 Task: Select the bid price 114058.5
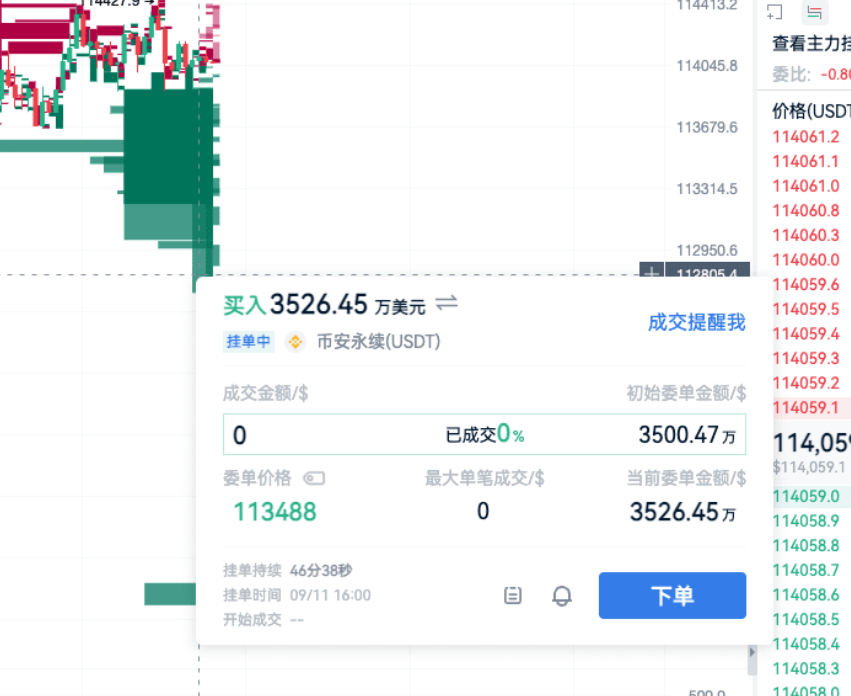(x=806, y=619)
